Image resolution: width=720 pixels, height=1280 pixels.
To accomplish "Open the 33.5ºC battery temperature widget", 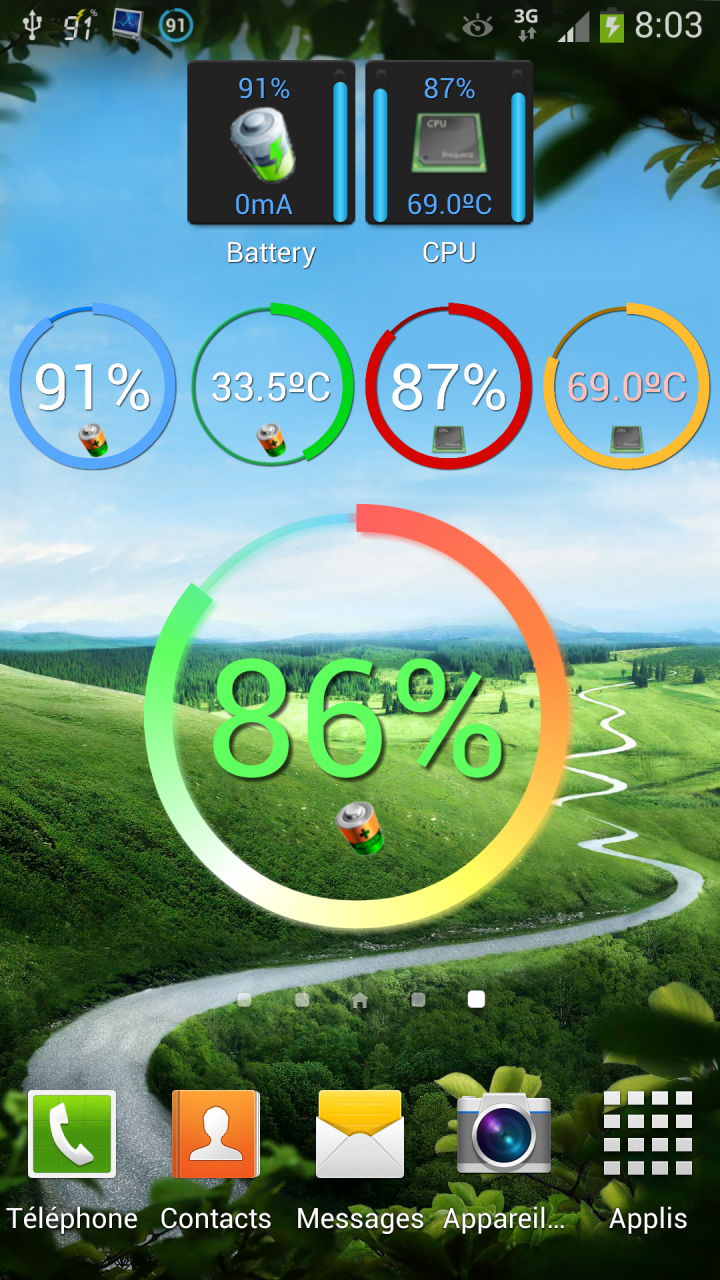I will click(x=272, y=387).
